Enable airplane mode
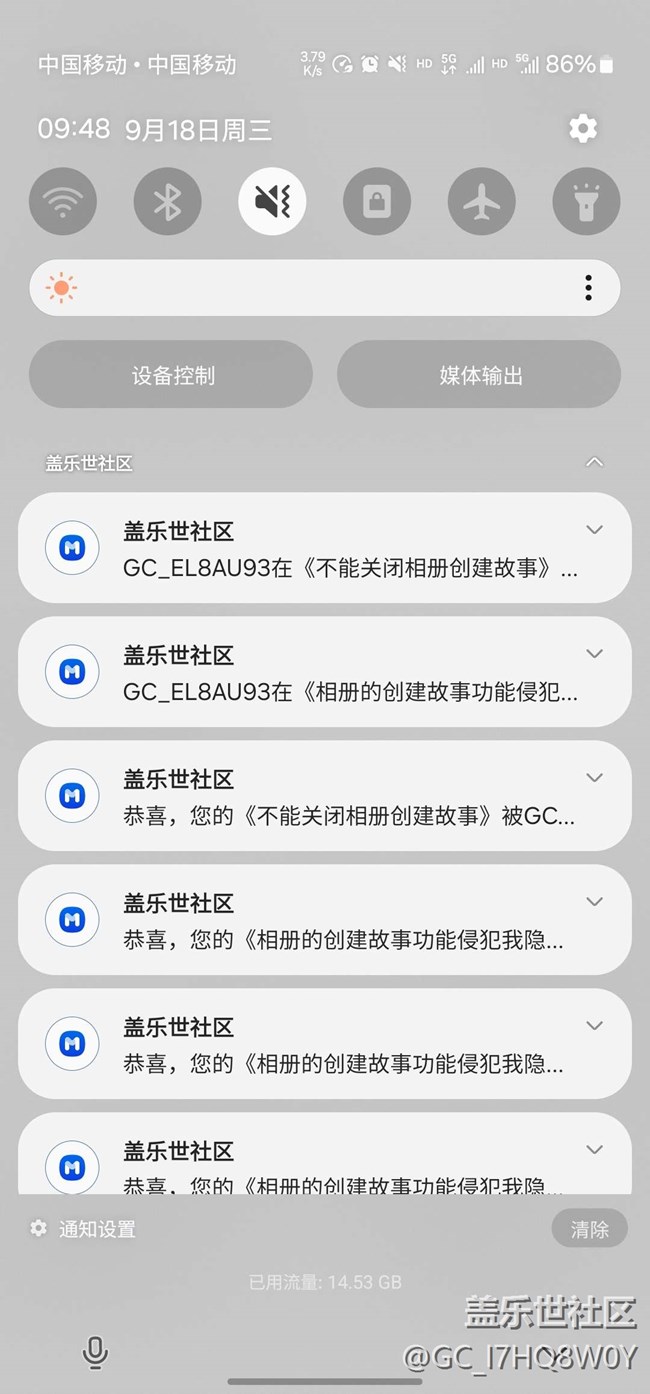 (x=482, y=202)
